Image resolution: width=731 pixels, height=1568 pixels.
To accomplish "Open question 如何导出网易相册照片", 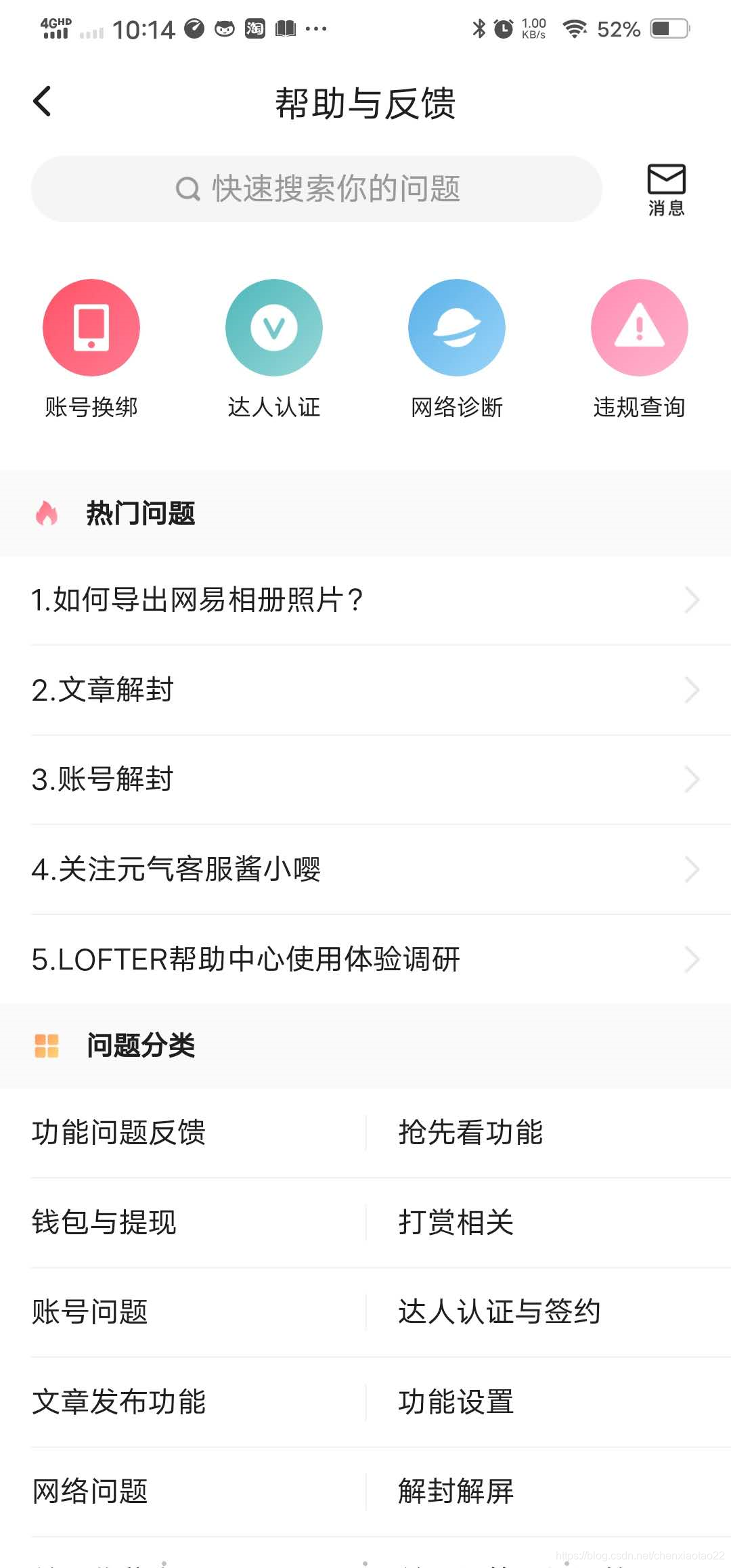I will click(x=365, y=600).
